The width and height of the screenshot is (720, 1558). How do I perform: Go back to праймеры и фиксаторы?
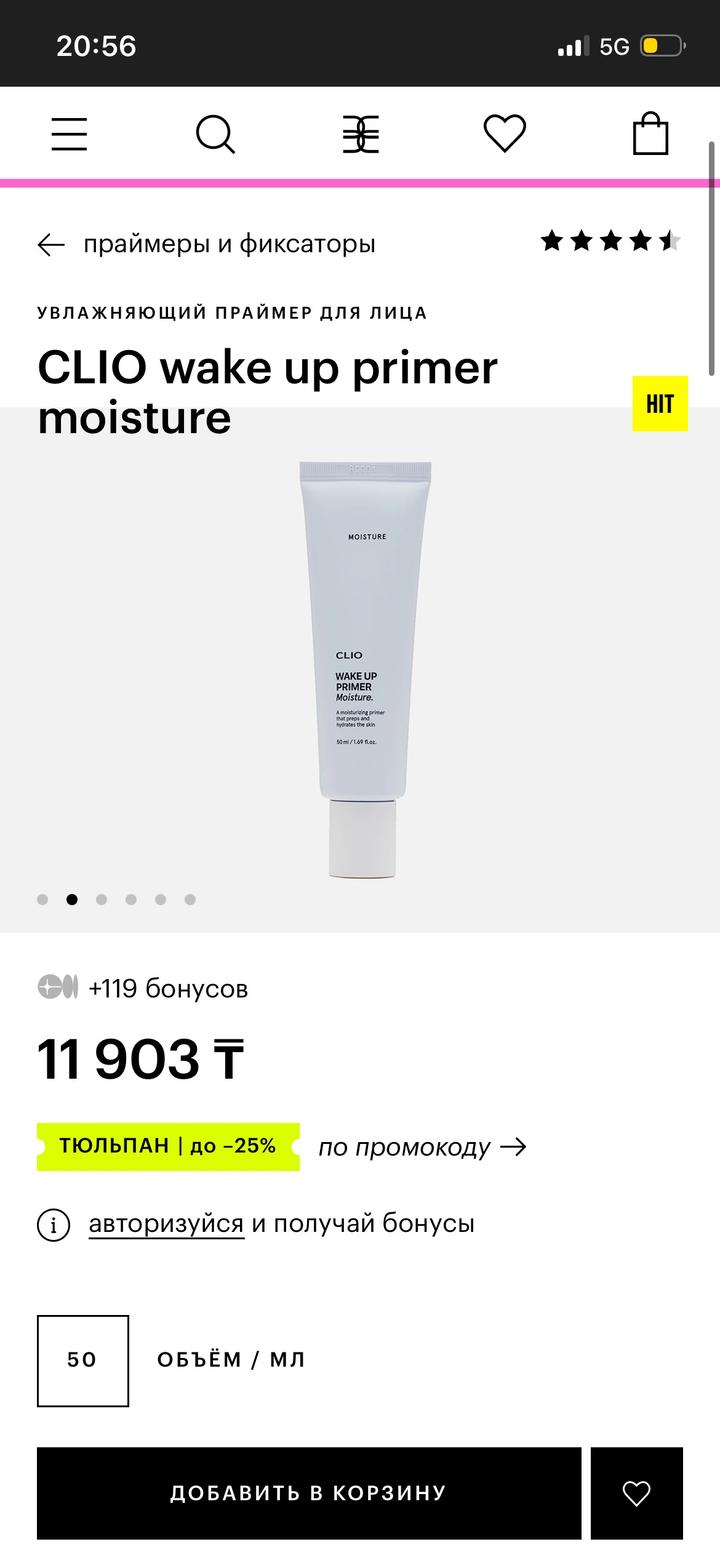pos(207,244)
